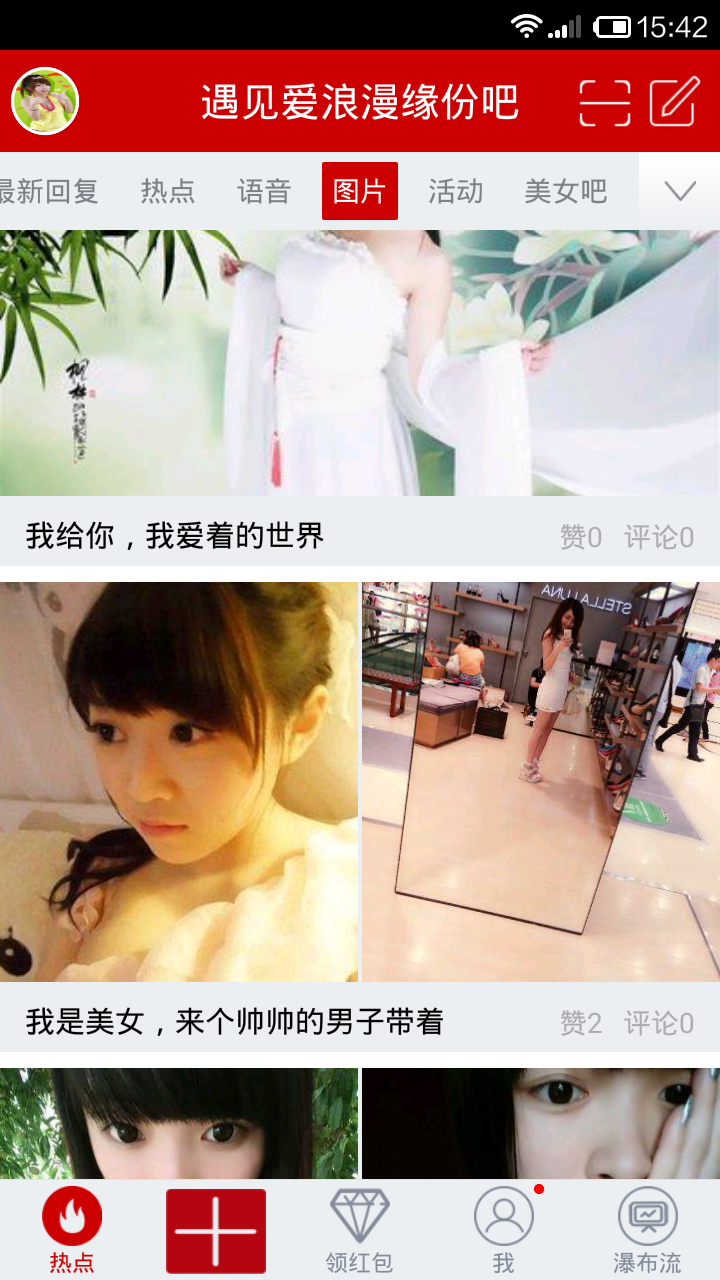
Task: Open the 热点 bottom navigation item
Action: click(x=72, y=1230)
